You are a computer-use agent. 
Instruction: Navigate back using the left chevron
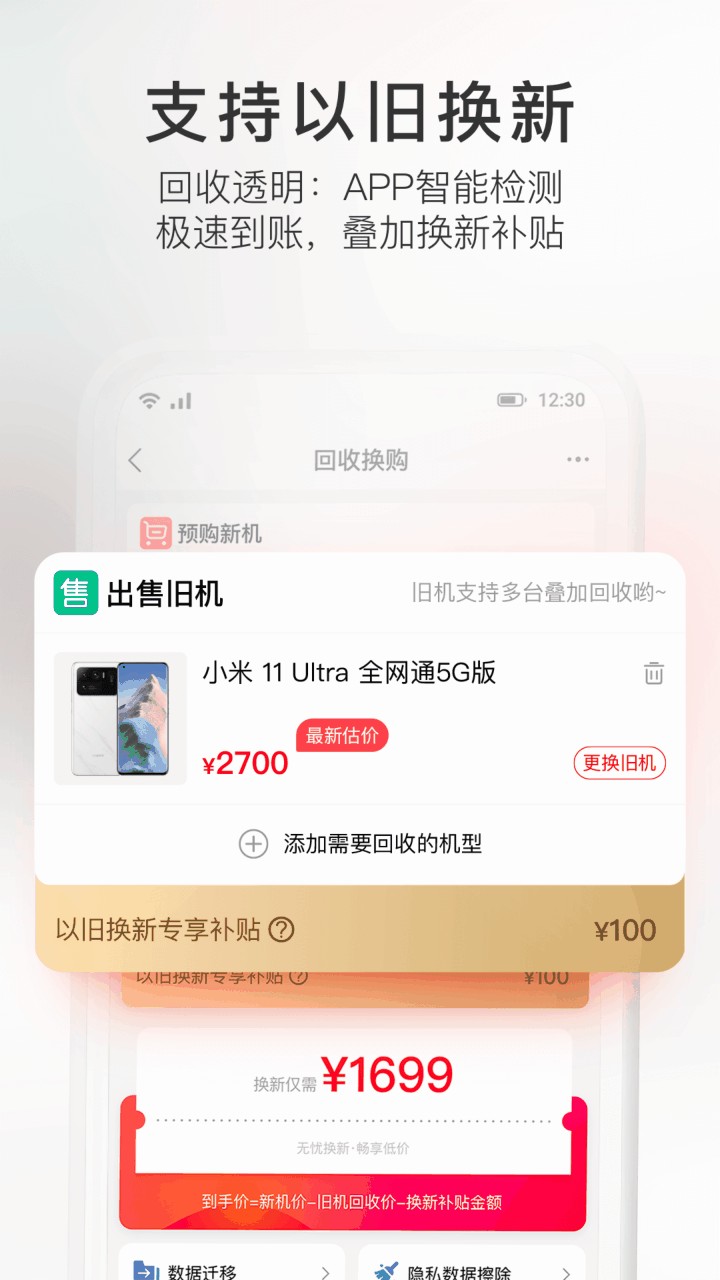pos(134,459)
